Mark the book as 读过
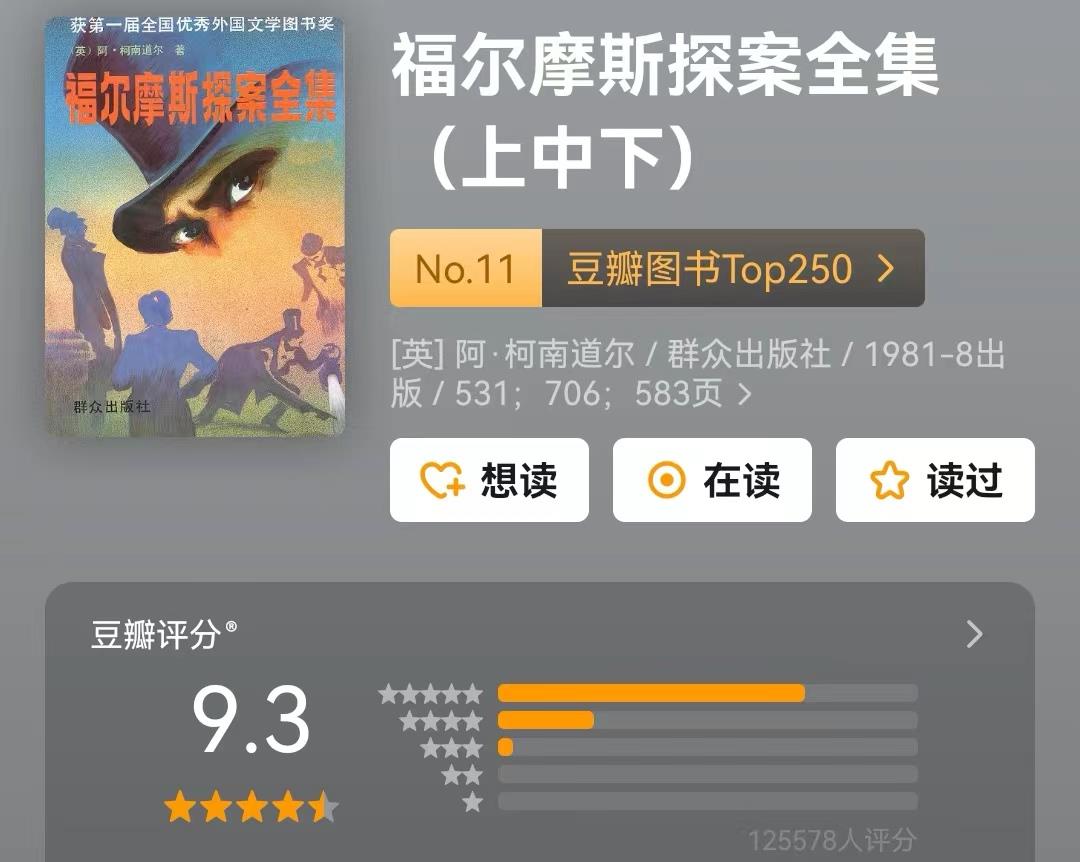The height and width of the screenshot is (862, 1080). click(935, 481)
